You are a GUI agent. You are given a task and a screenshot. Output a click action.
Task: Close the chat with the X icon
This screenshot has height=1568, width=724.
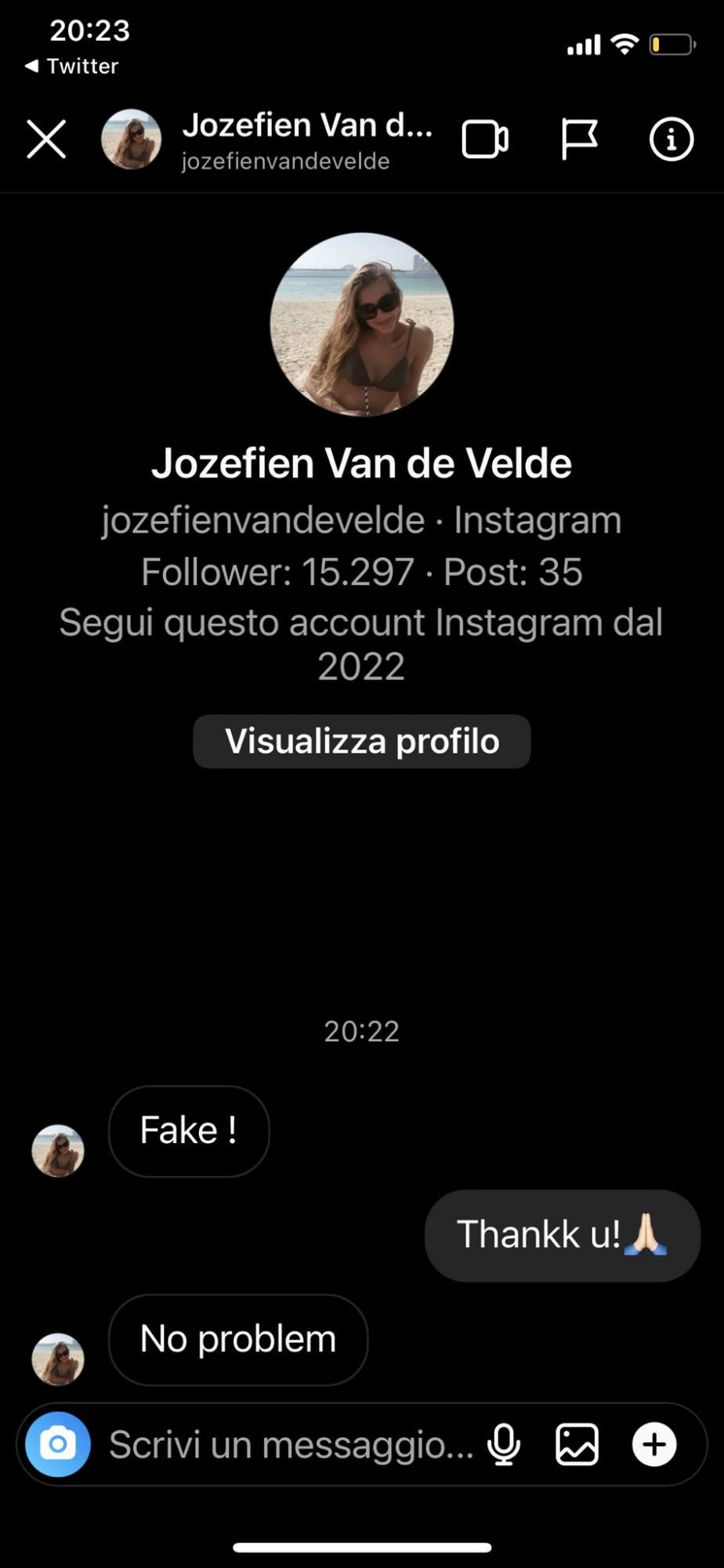46,140
